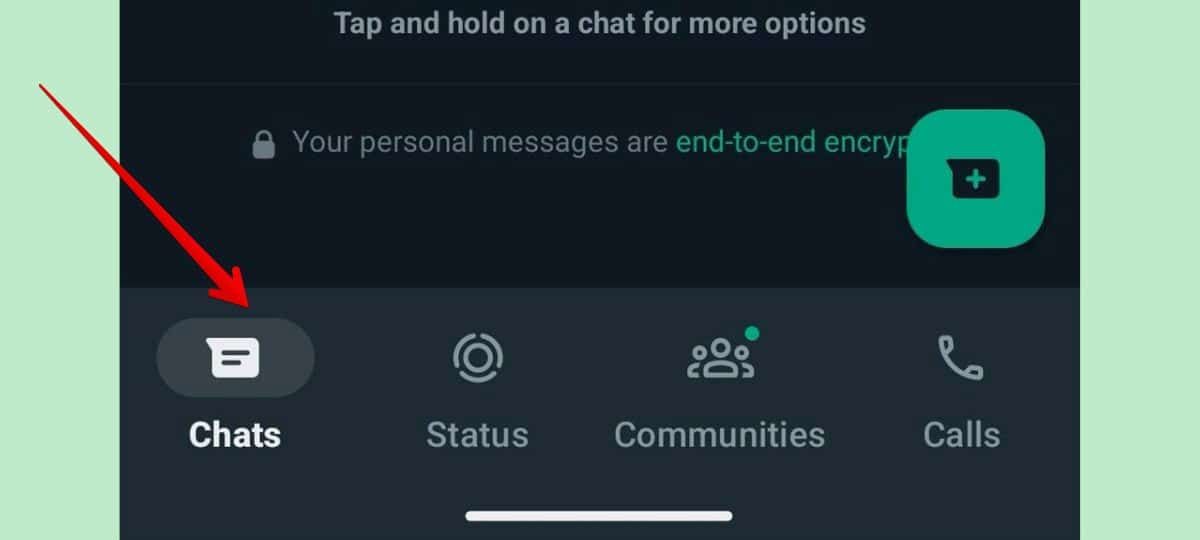Open the end-to-end encrypted link

click(790, 143)
